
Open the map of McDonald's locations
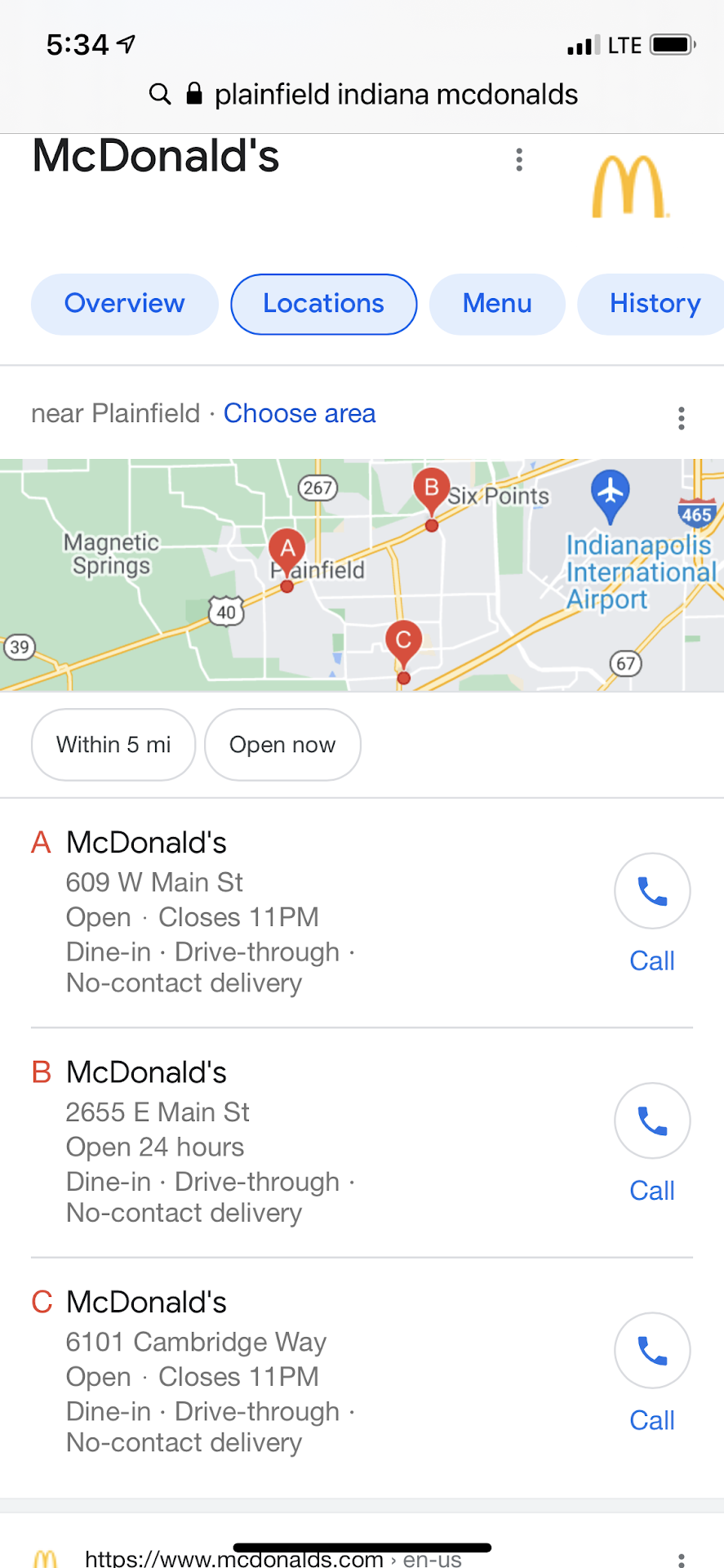click(x=362, y=575)
